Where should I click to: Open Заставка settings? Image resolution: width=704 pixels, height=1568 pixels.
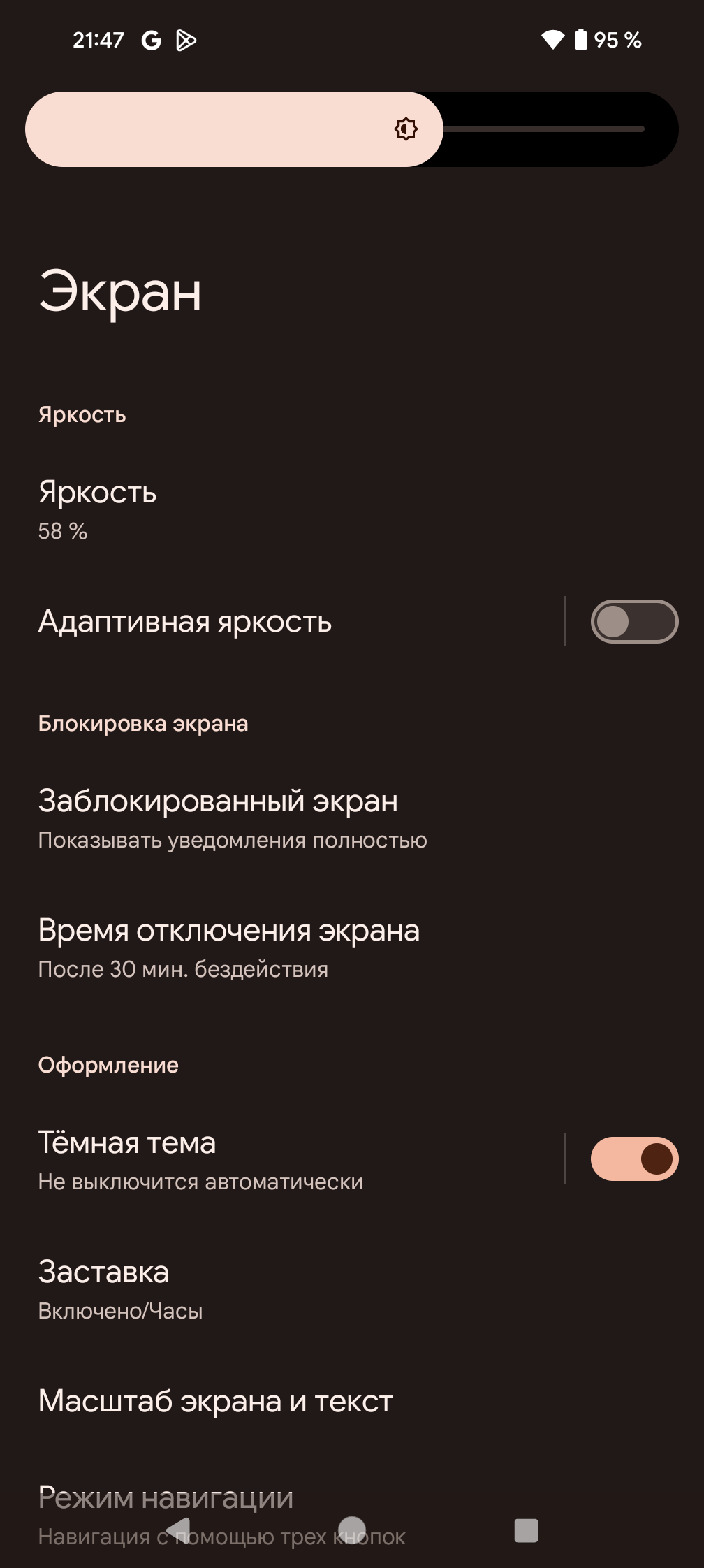coord(279,1289)
